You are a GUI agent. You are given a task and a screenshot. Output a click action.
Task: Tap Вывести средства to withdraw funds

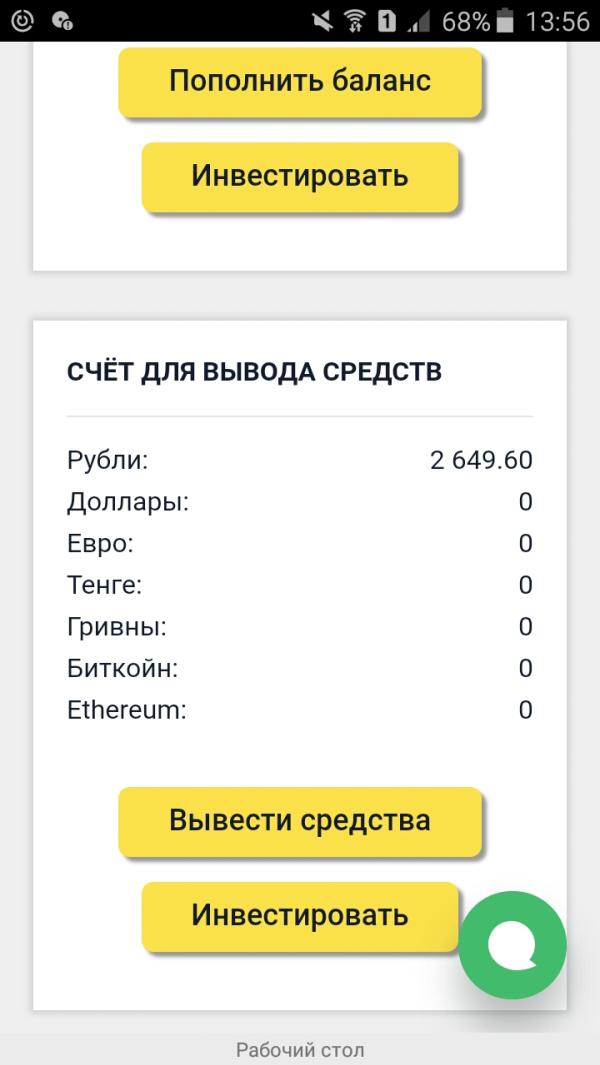pyautogui.click(x=300, y=820)
